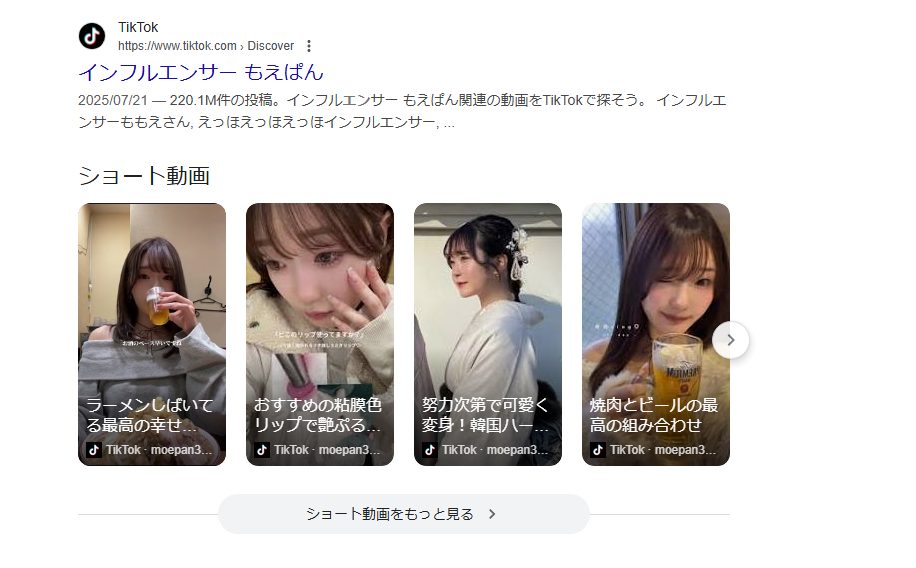Show next short videos with the arrow

tap(731, 340)
